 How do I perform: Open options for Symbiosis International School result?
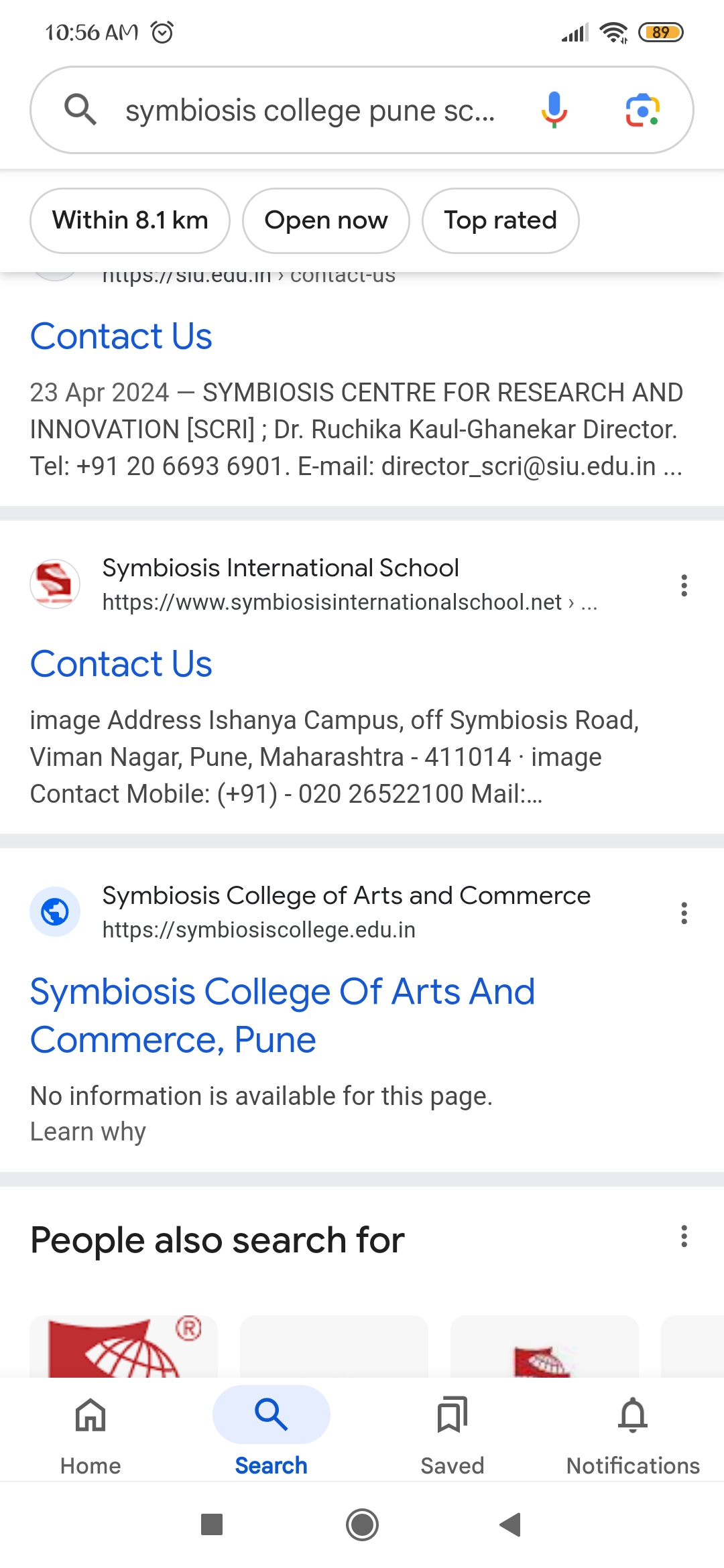[x=684, y=585]
